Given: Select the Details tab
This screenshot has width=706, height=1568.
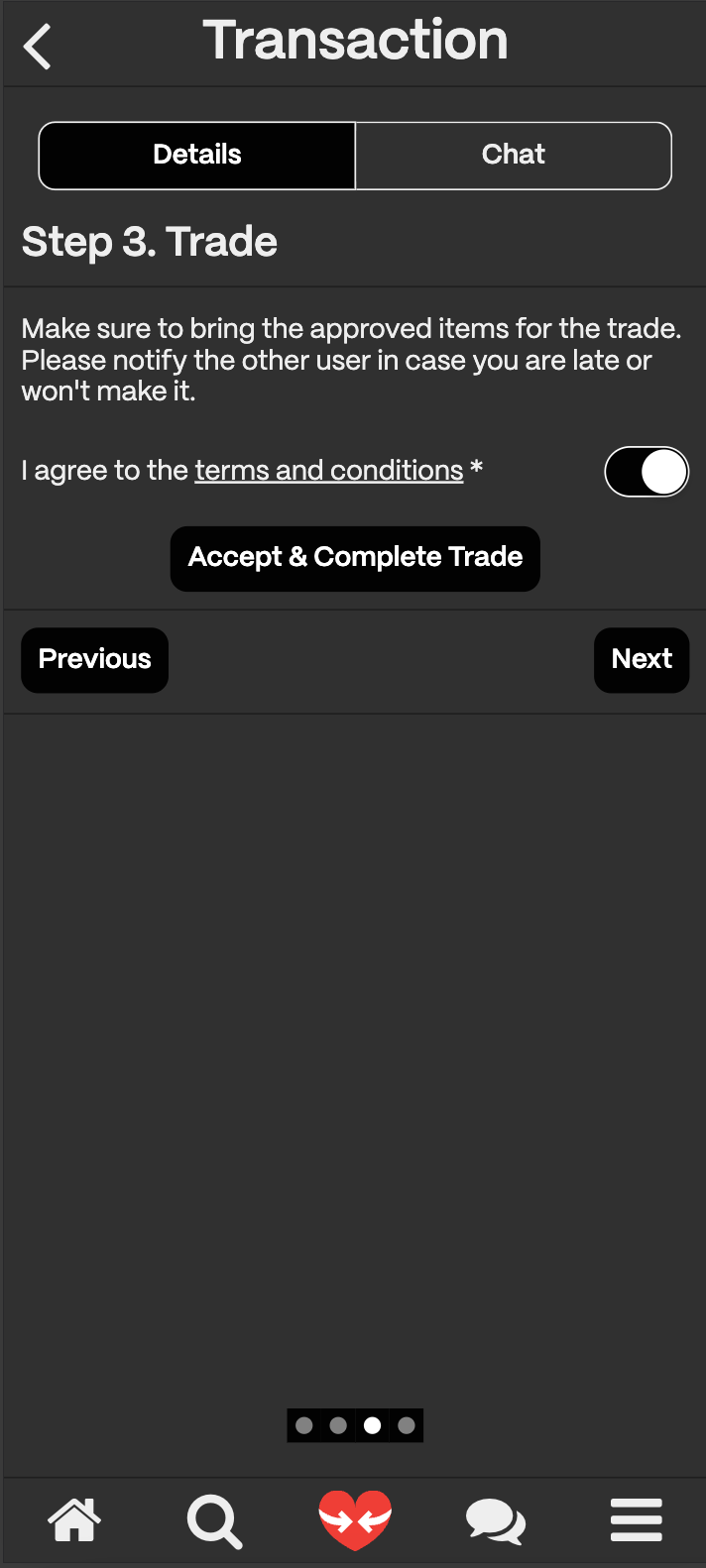Looking at the screenshot, I should pyautogui.click(x=197, y=156).
